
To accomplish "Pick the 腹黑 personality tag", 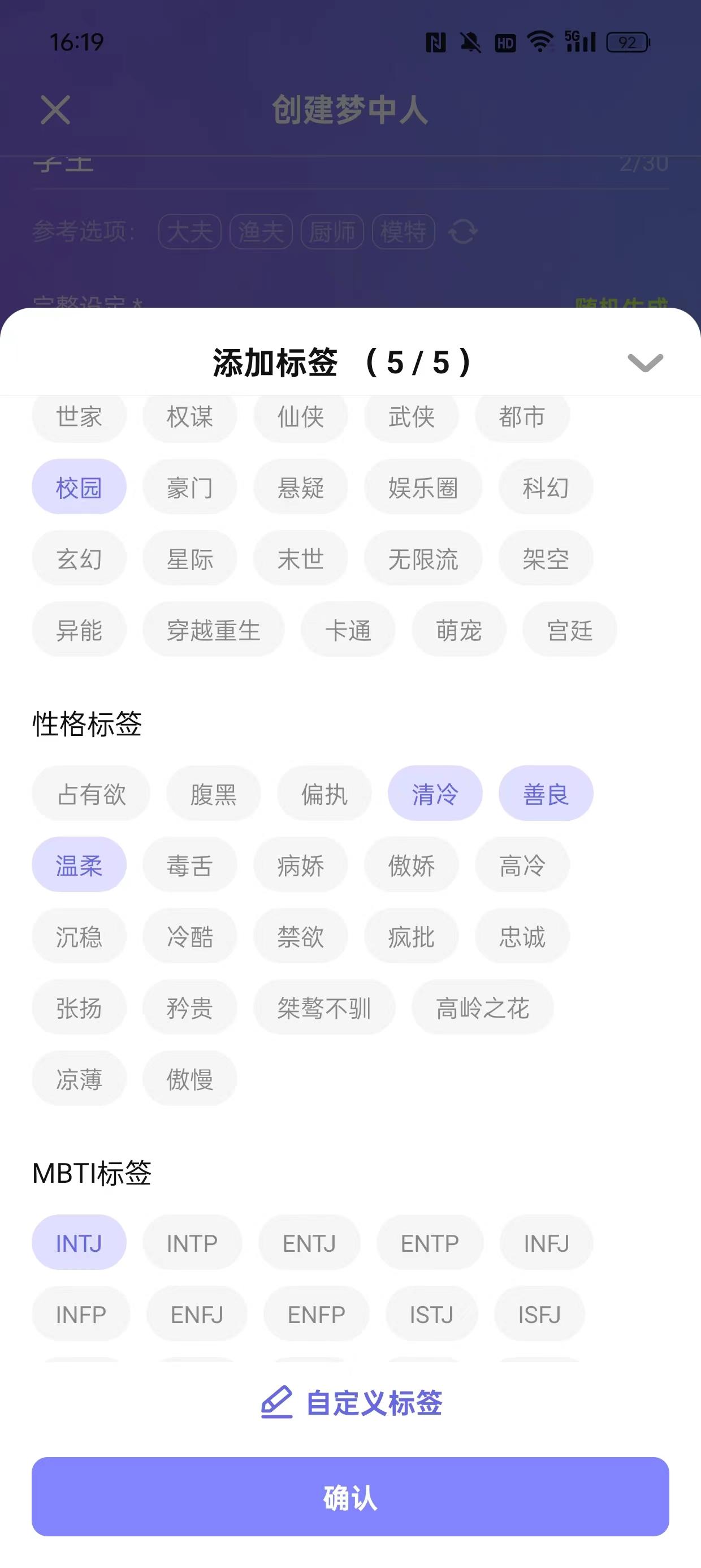I will point(214,794).
